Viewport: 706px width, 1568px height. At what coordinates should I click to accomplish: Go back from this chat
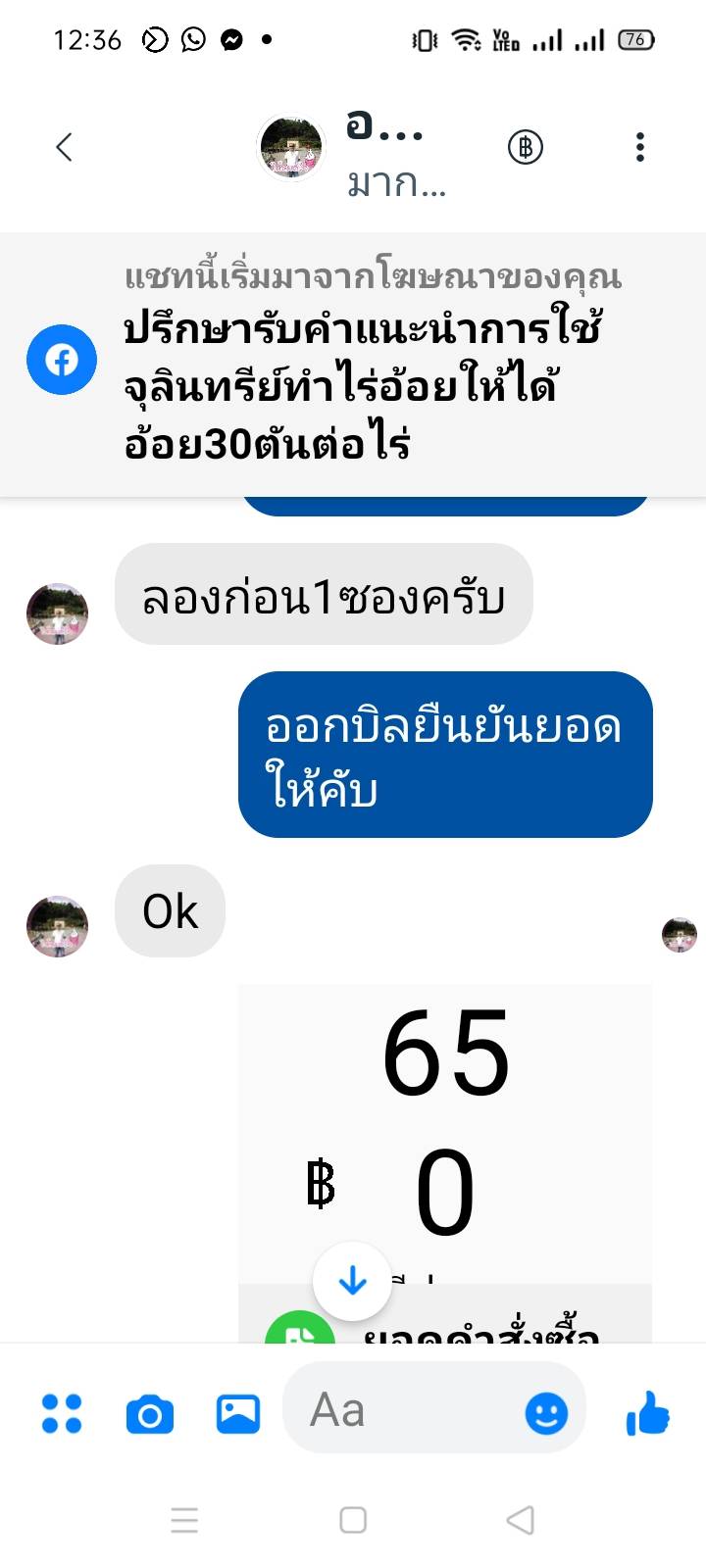(65, 148)
